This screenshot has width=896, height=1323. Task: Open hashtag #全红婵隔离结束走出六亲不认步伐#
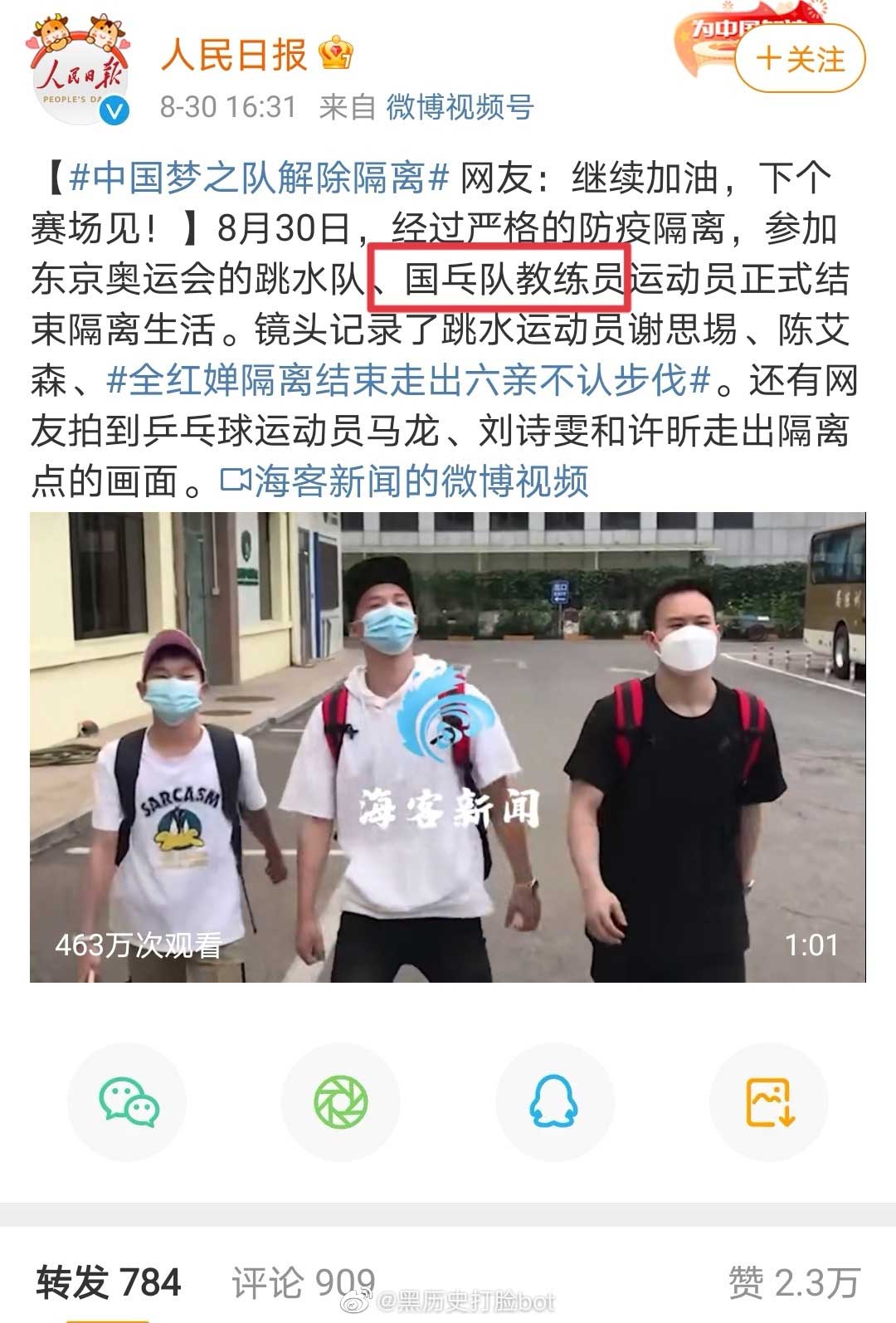408,381
